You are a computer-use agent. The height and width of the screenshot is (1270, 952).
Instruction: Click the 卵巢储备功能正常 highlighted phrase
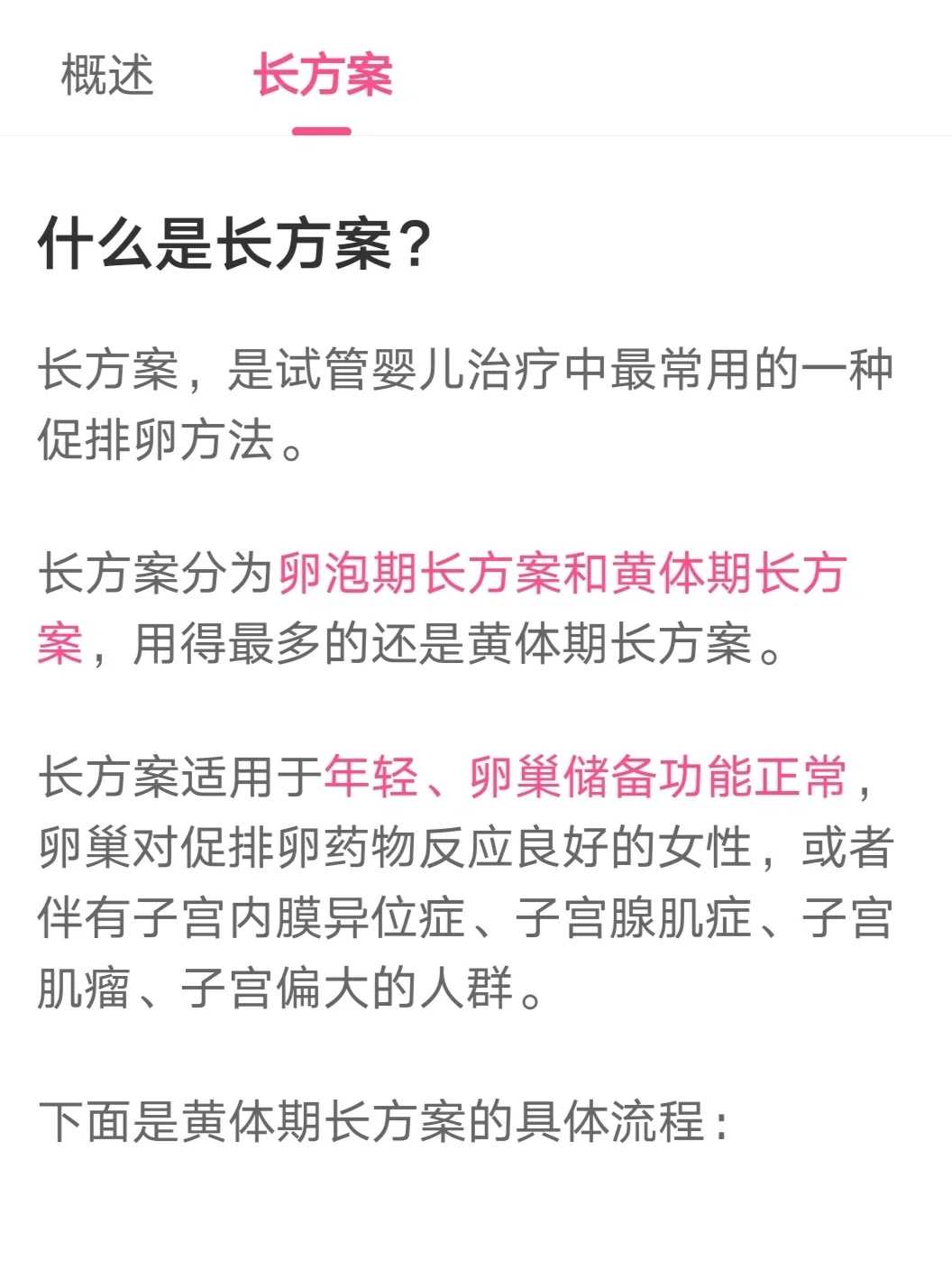click(x=658, y=779)
